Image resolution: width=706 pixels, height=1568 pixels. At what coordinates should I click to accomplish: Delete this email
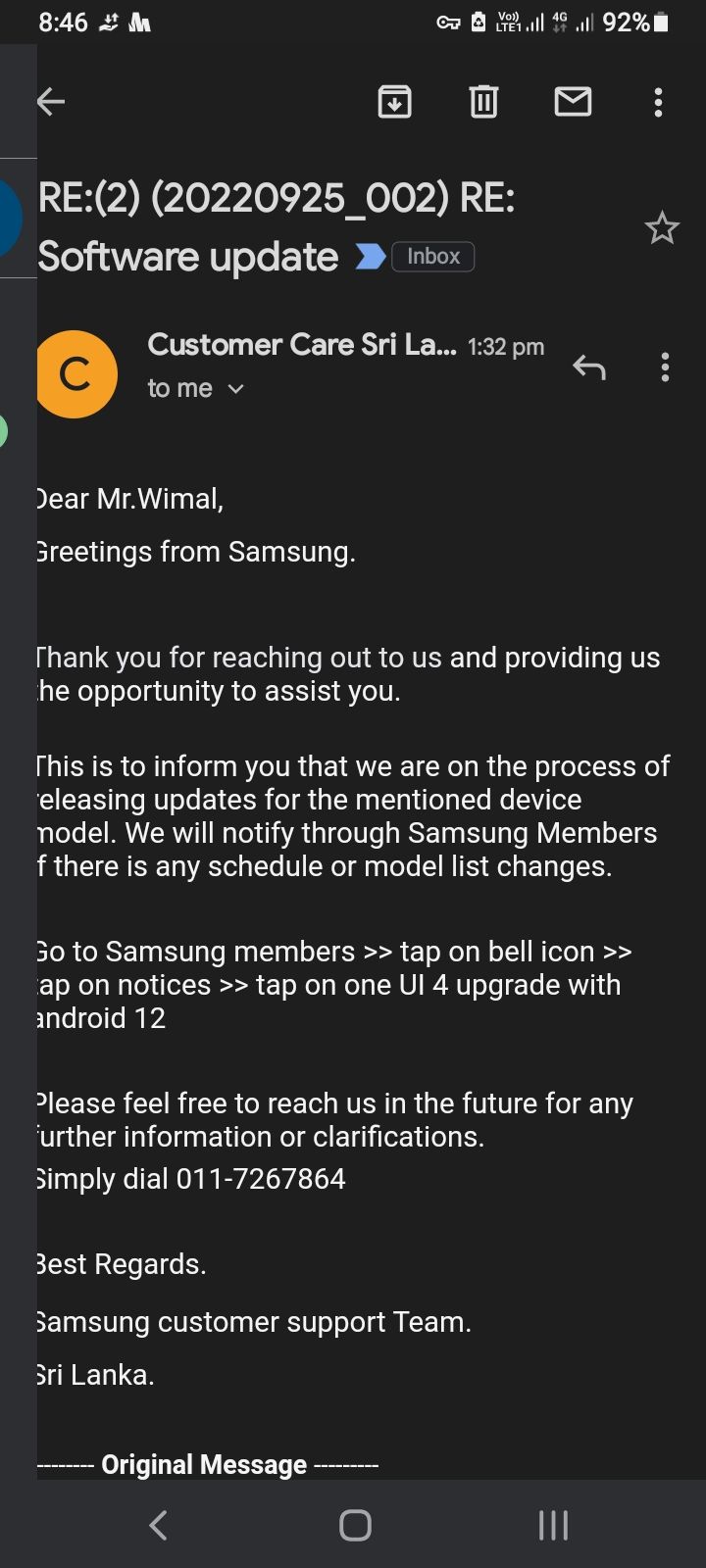coord(483,101)
